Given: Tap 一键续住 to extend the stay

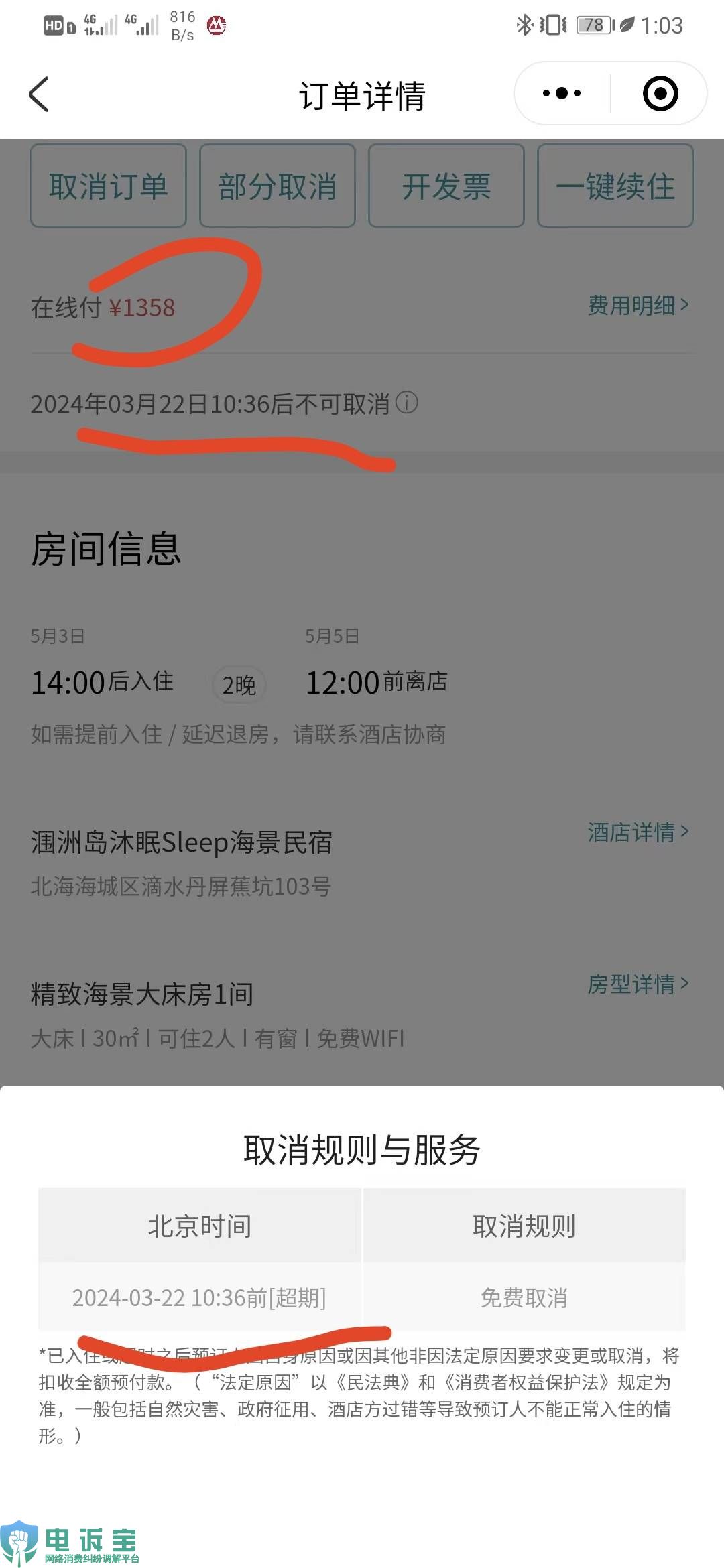Looking at the screenshot, I should 615,186.
